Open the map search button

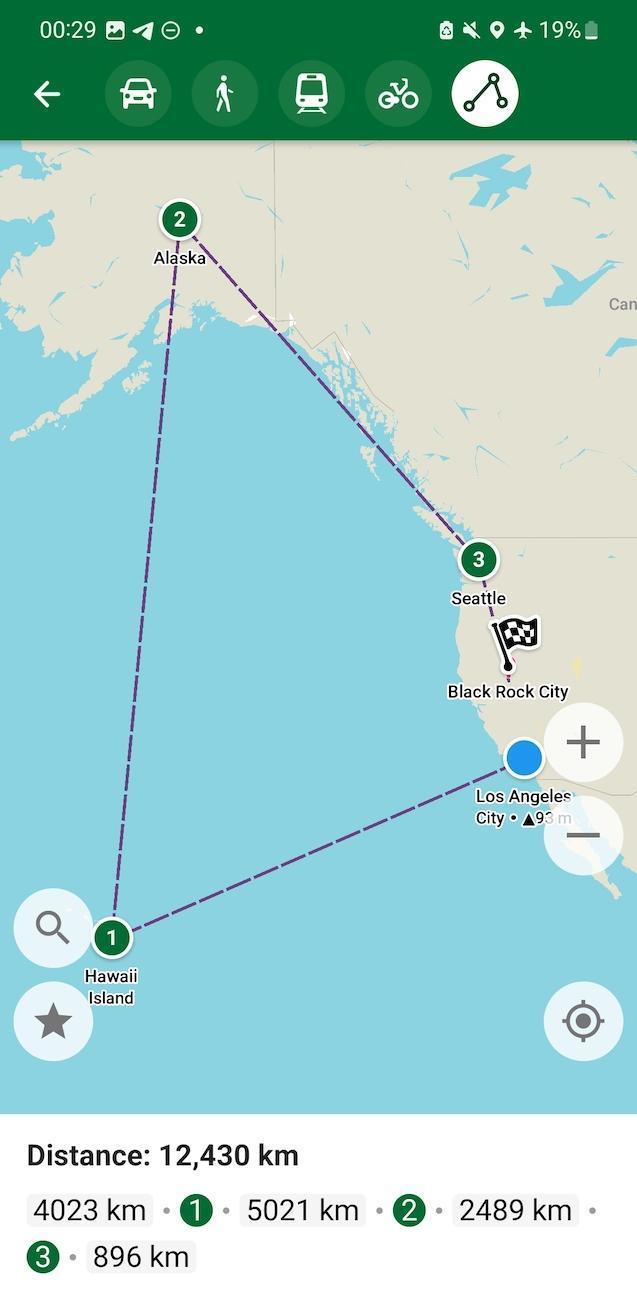(53, 928)
